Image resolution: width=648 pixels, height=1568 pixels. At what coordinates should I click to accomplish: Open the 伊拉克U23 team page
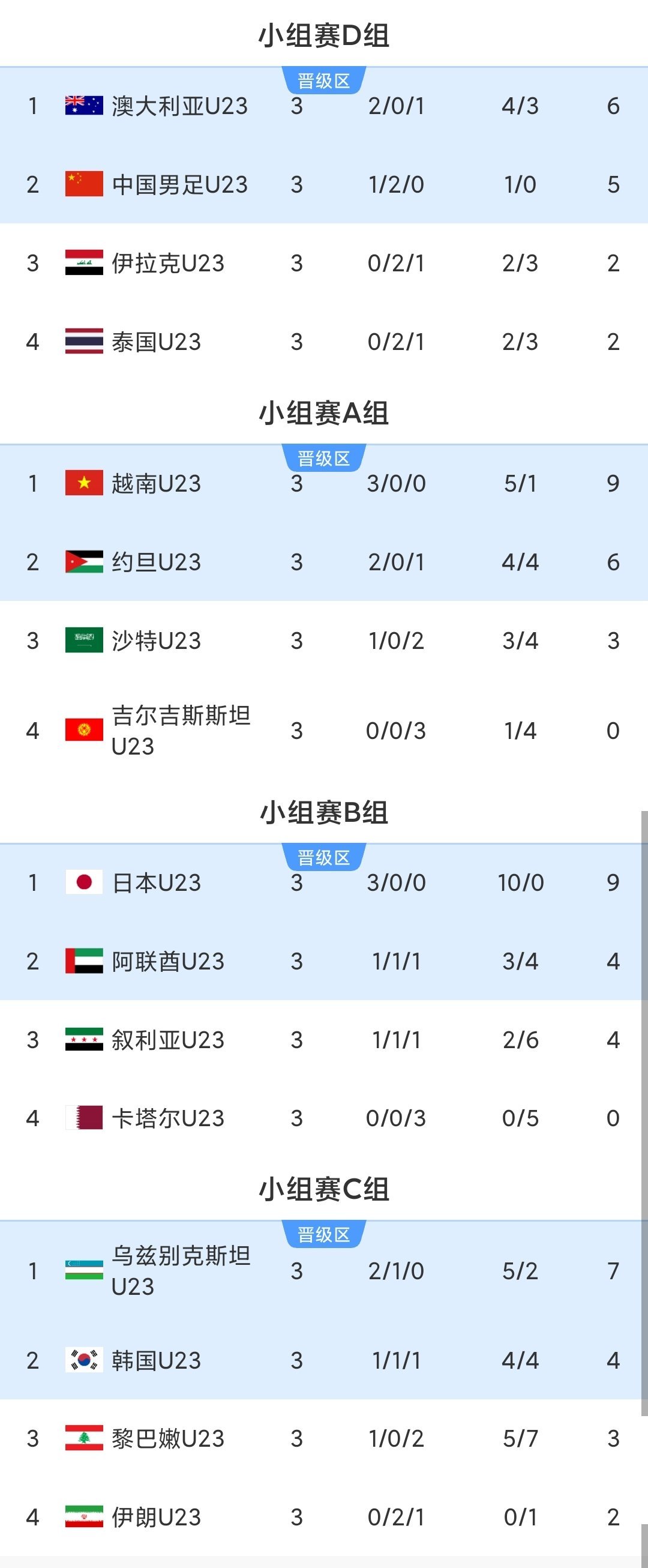tap(169, 264)
